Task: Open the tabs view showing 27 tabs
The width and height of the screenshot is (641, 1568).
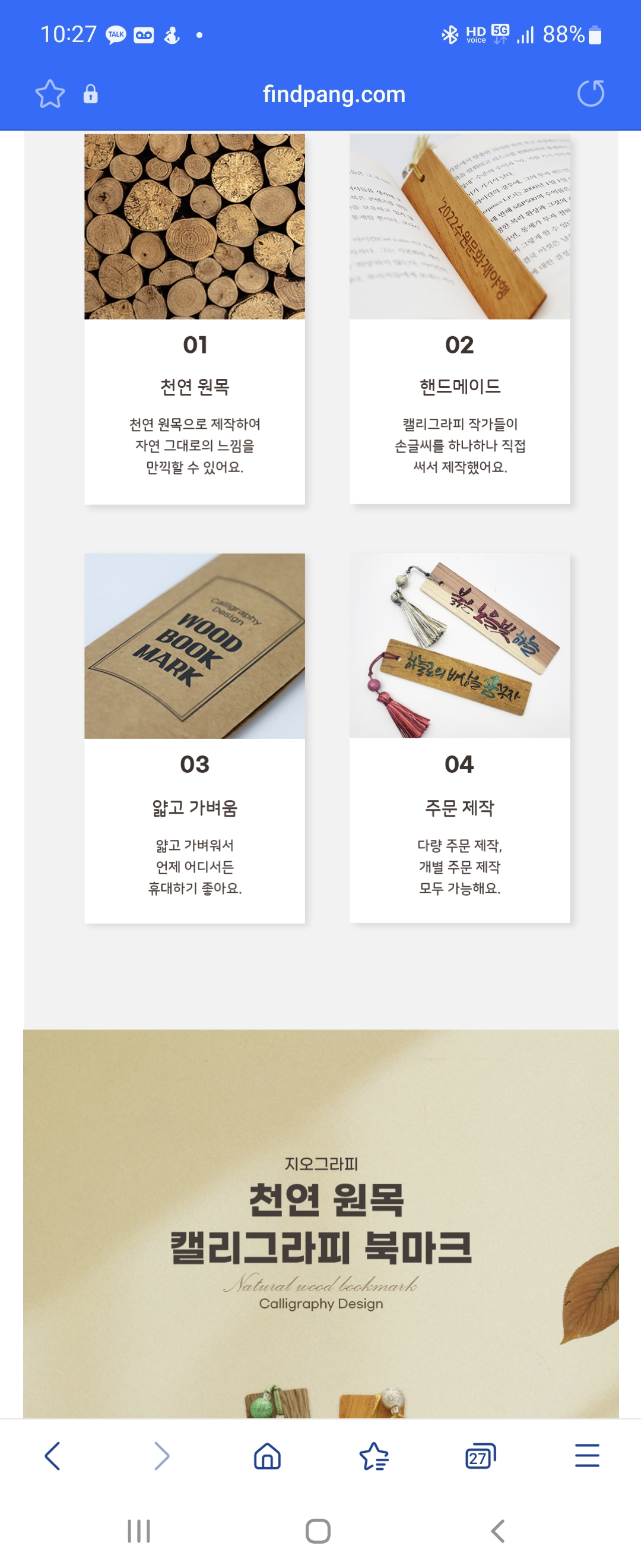Action: (480, 1456)
